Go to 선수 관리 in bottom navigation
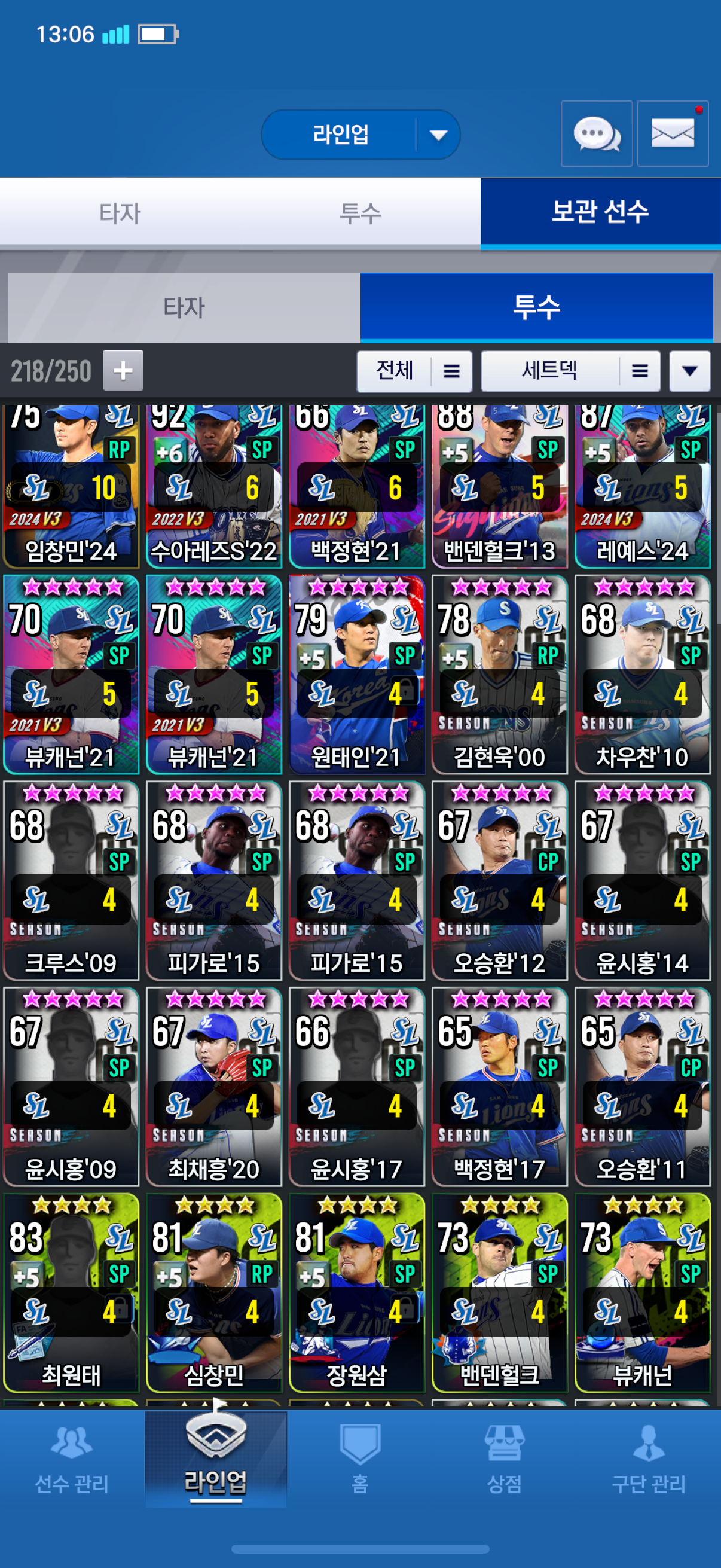 pos(71,1460)
